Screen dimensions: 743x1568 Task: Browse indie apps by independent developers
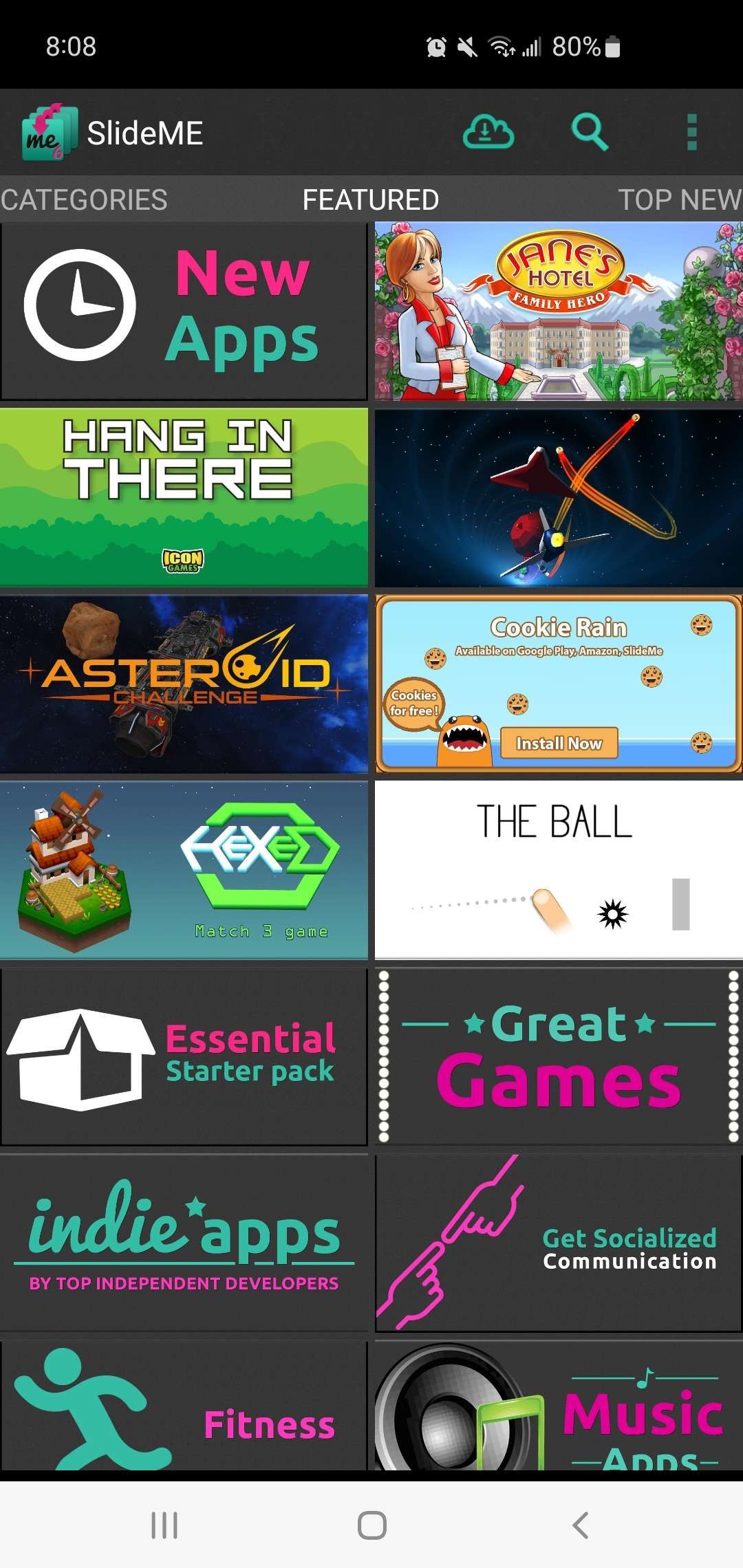(184, 1243)
